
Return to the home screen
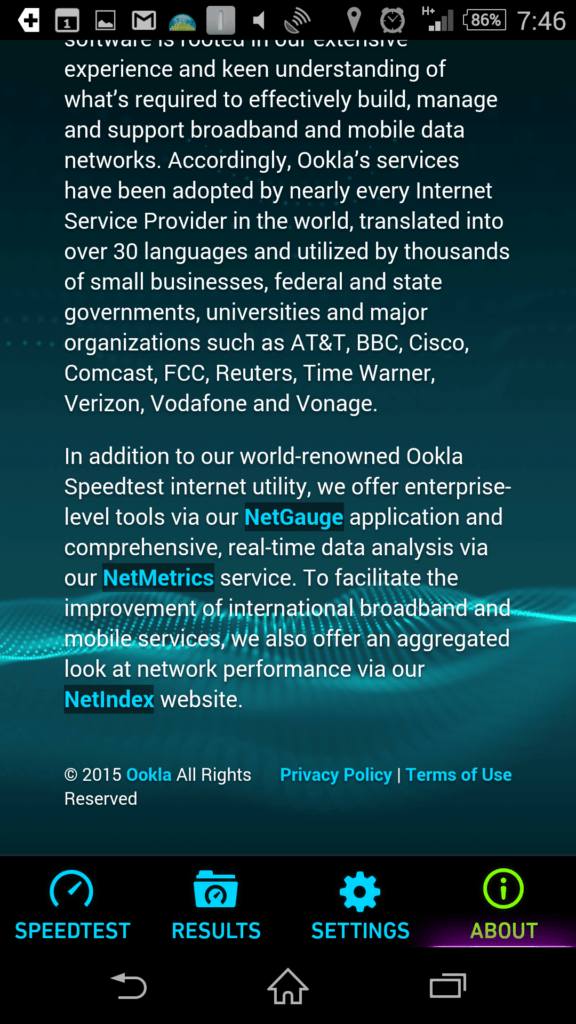click(288, 985)
